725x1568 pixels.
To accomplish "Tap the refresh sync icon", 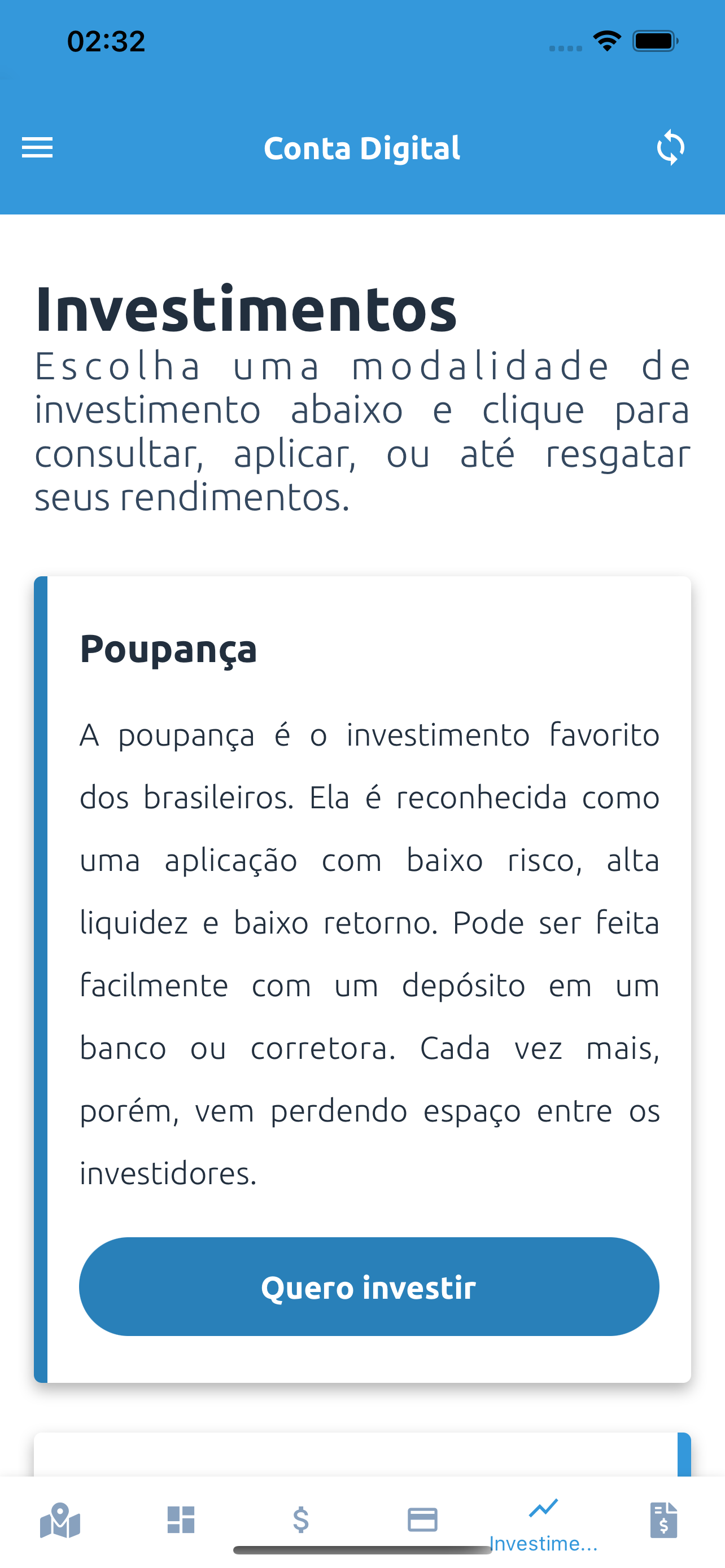I will point(670,148).
